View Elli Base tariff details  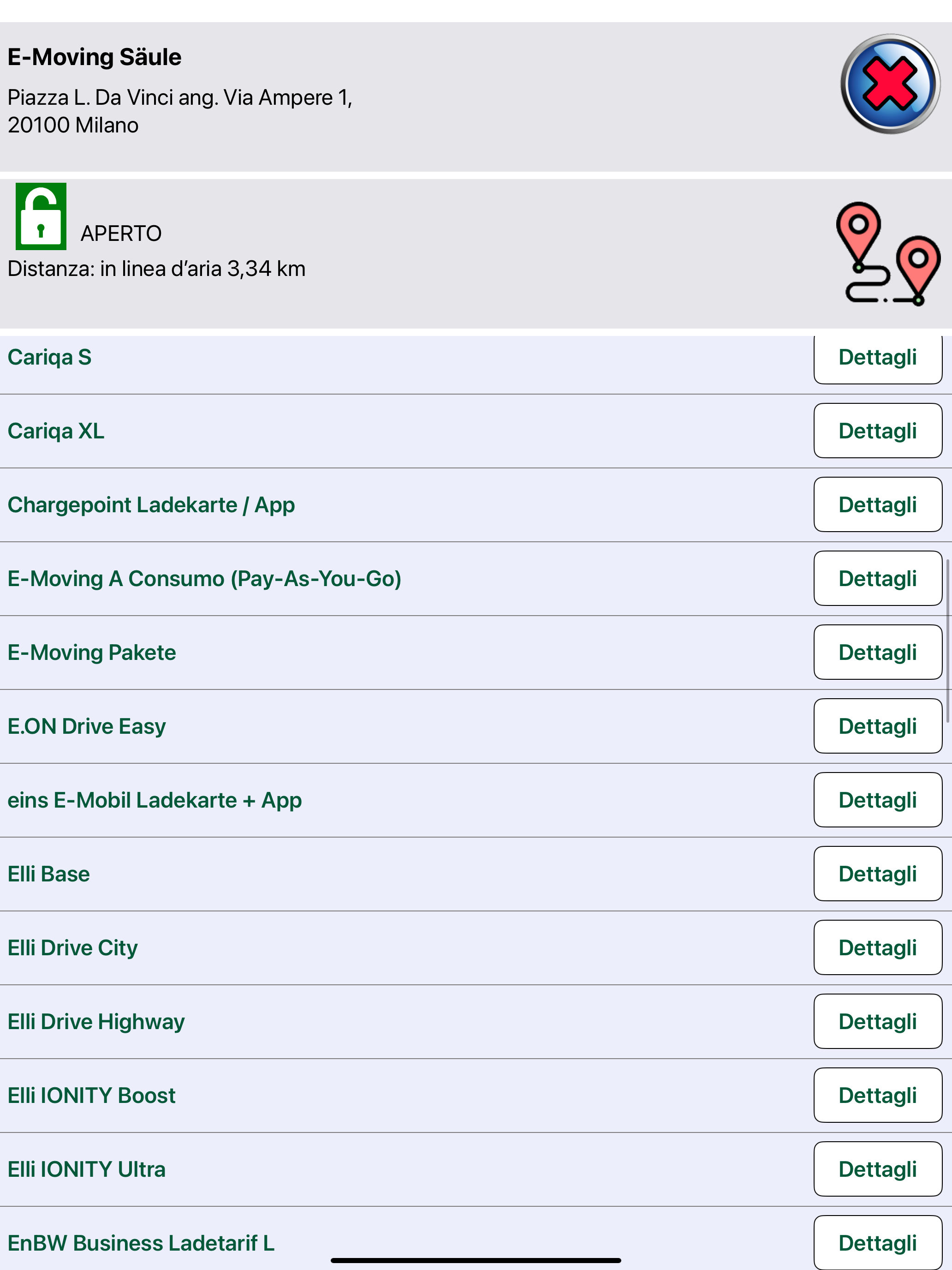(x=877, y=874)
